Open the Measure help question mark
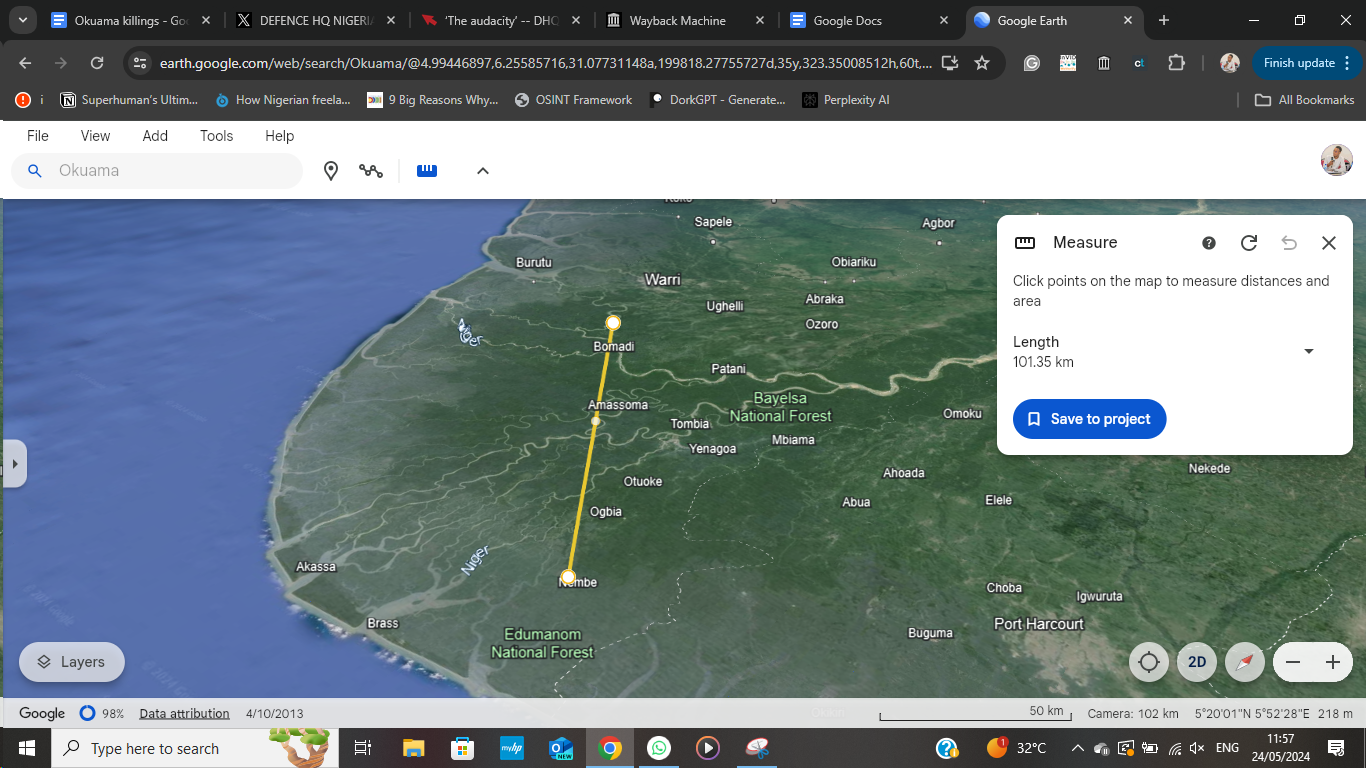1366x768 pixels. [x=1208, y=243]
